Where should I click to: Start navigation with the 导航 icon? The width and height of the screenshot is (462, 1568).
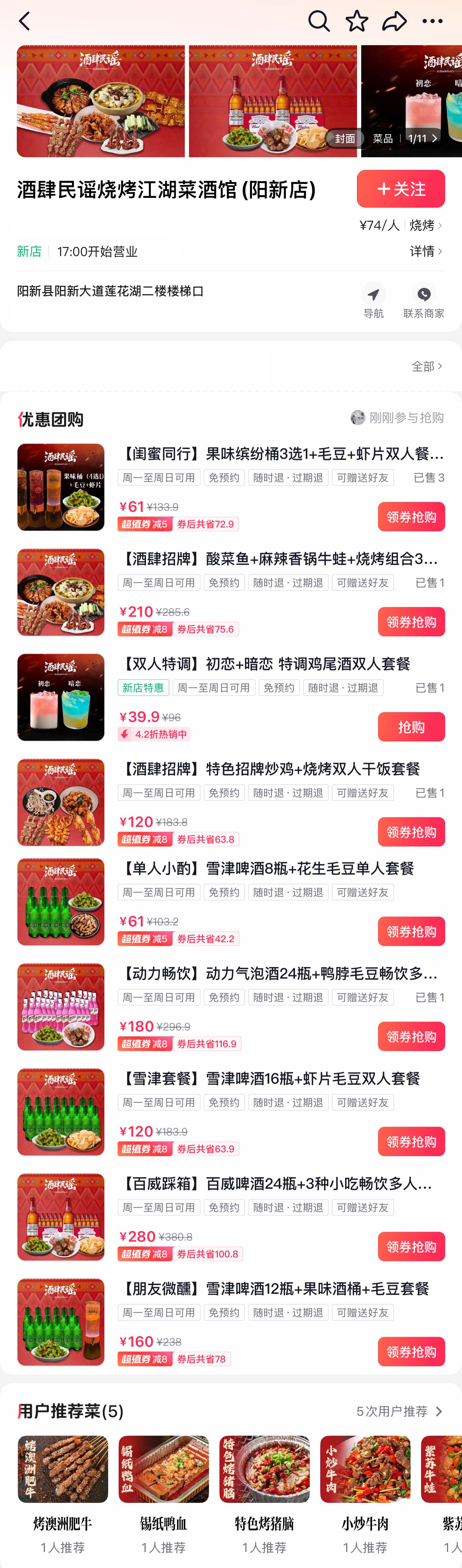coord(373,300)
